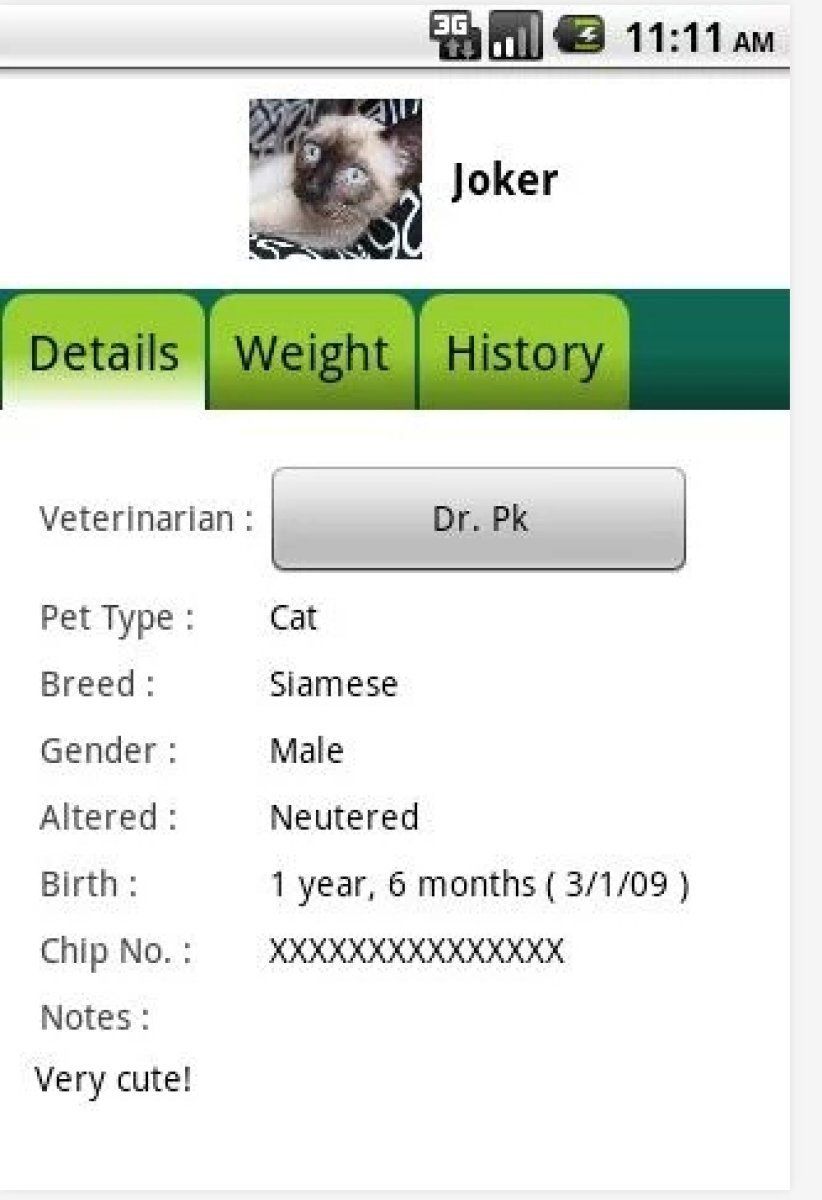The image size is (822, 1200).
Task: Select the Details tab
Action: [x=103, y=353]
